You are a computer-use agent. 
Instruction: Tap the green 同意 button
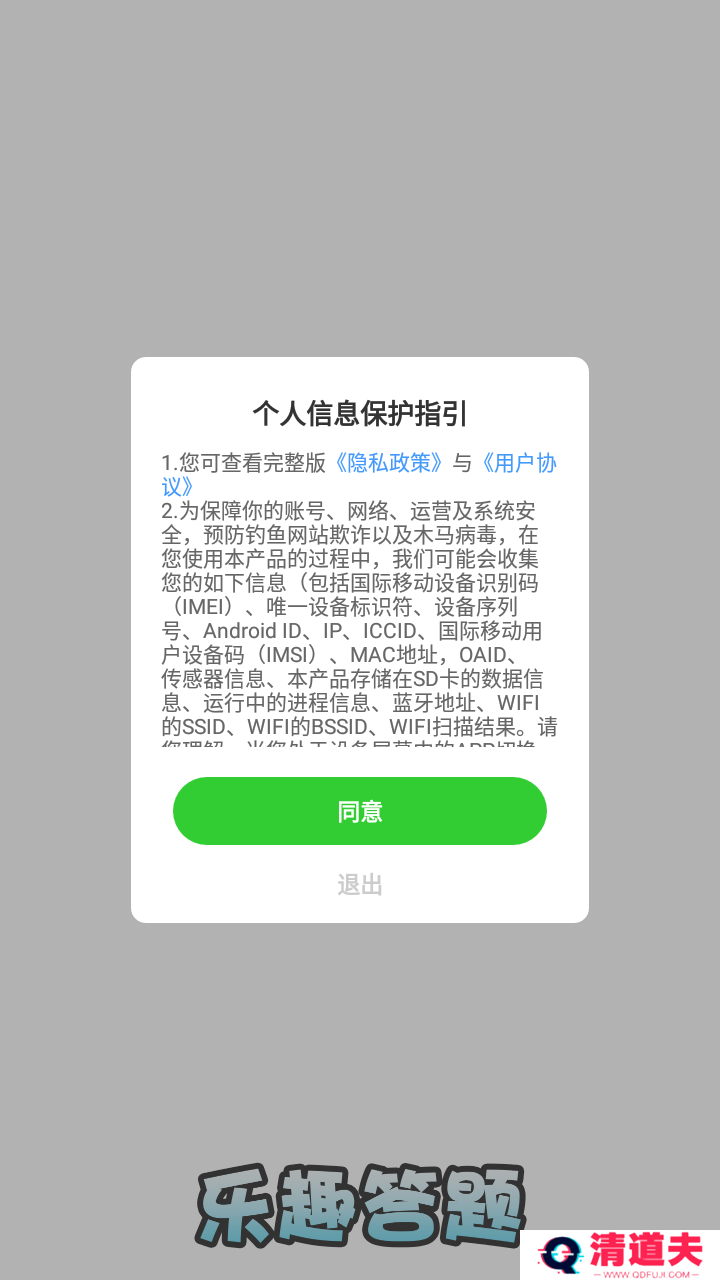[x=360, y=811]
